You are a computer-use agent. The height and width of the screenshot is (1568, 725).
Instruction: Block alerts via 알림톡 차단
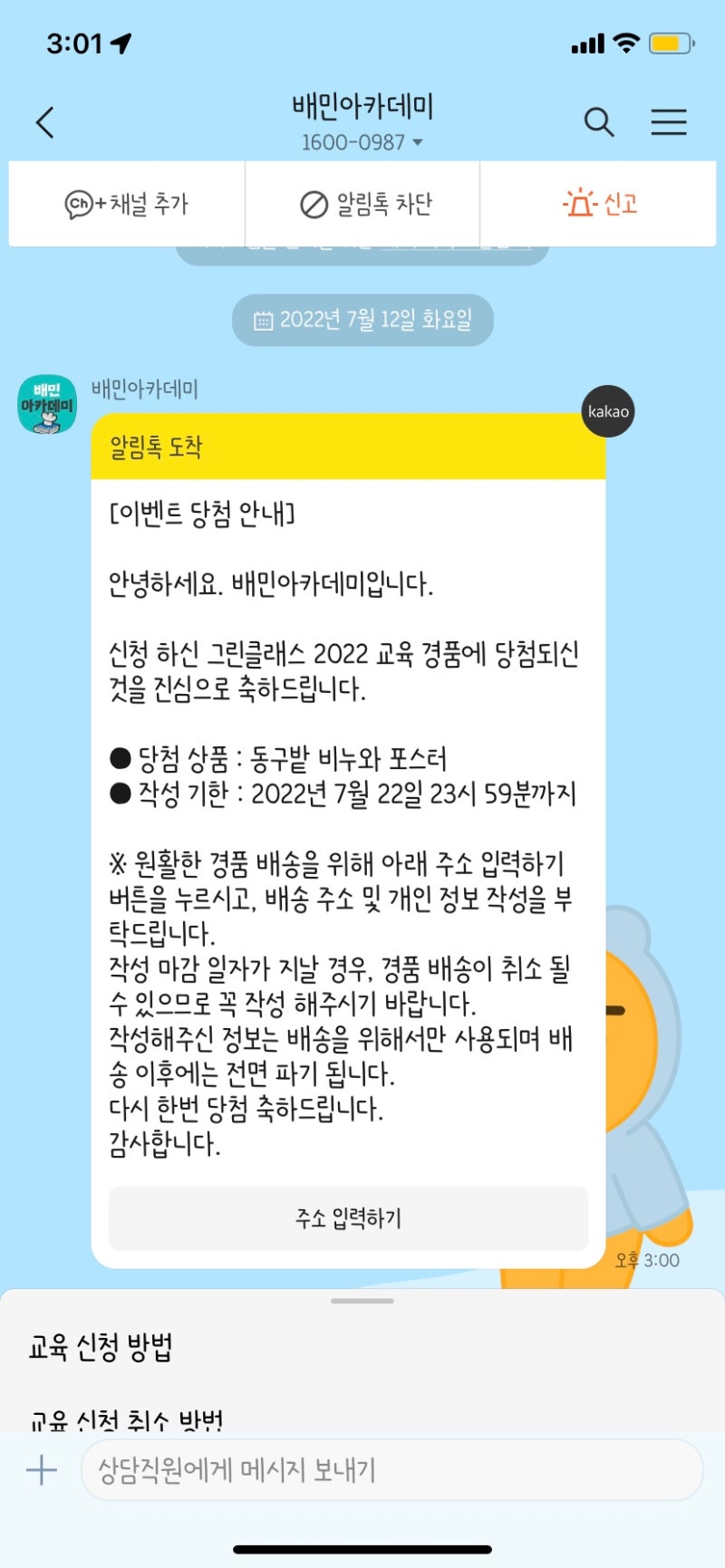[365, 204]
